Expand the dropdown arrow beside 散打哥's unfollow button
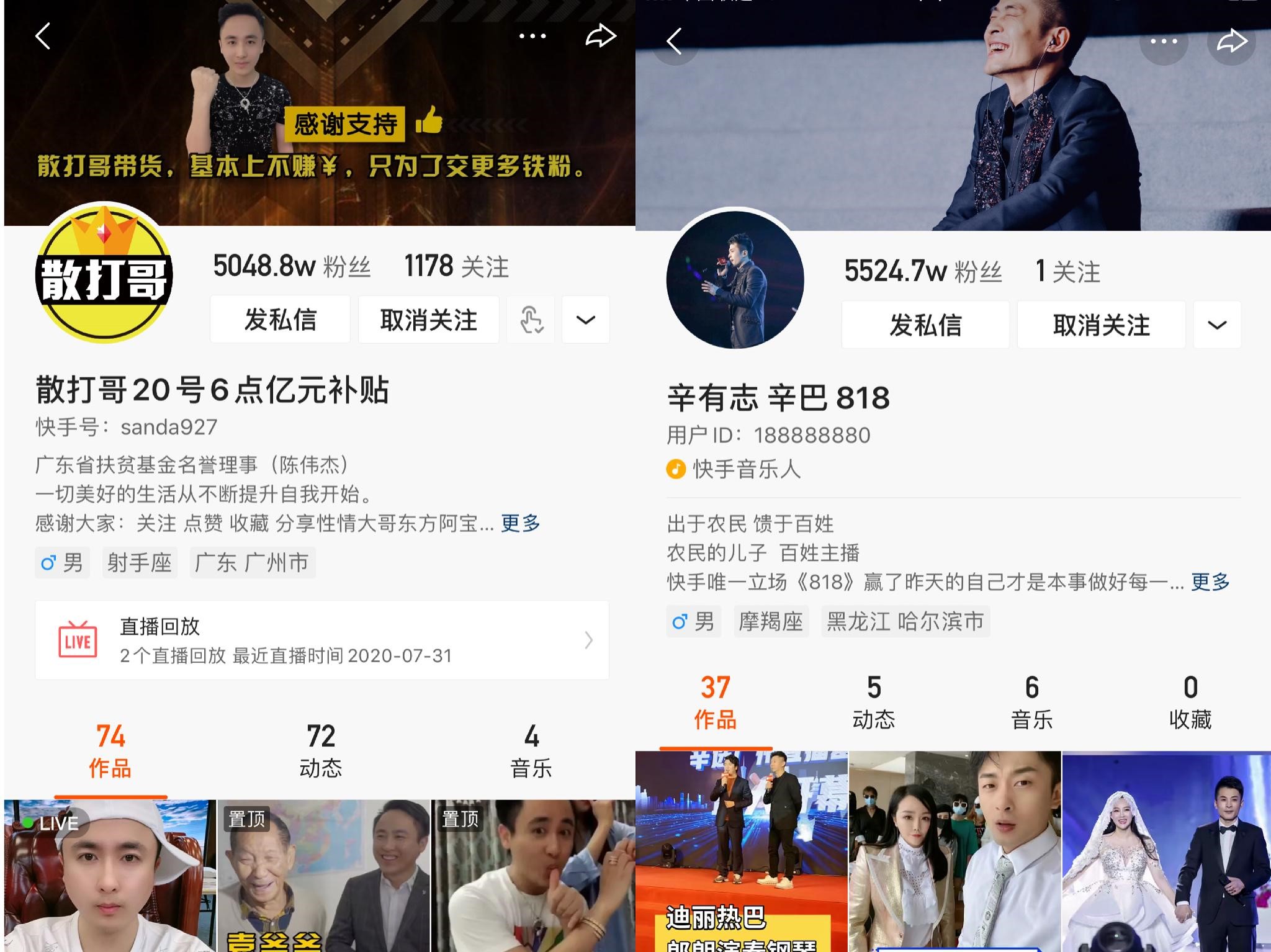 point(585,320)
